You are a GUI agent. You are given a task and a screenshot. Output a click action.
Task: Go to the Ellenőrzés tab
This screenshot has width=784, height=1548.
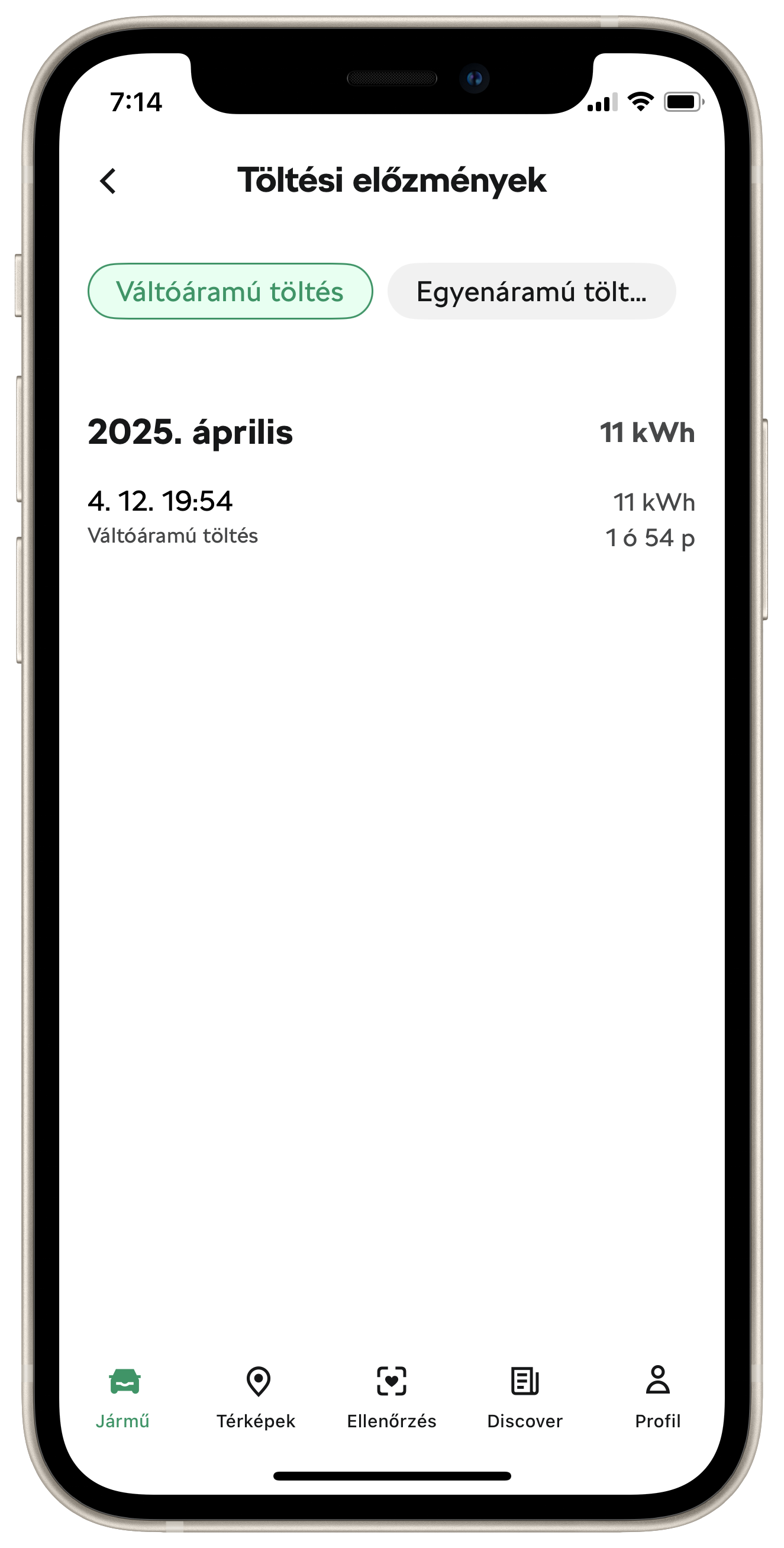click(392, 1397)
